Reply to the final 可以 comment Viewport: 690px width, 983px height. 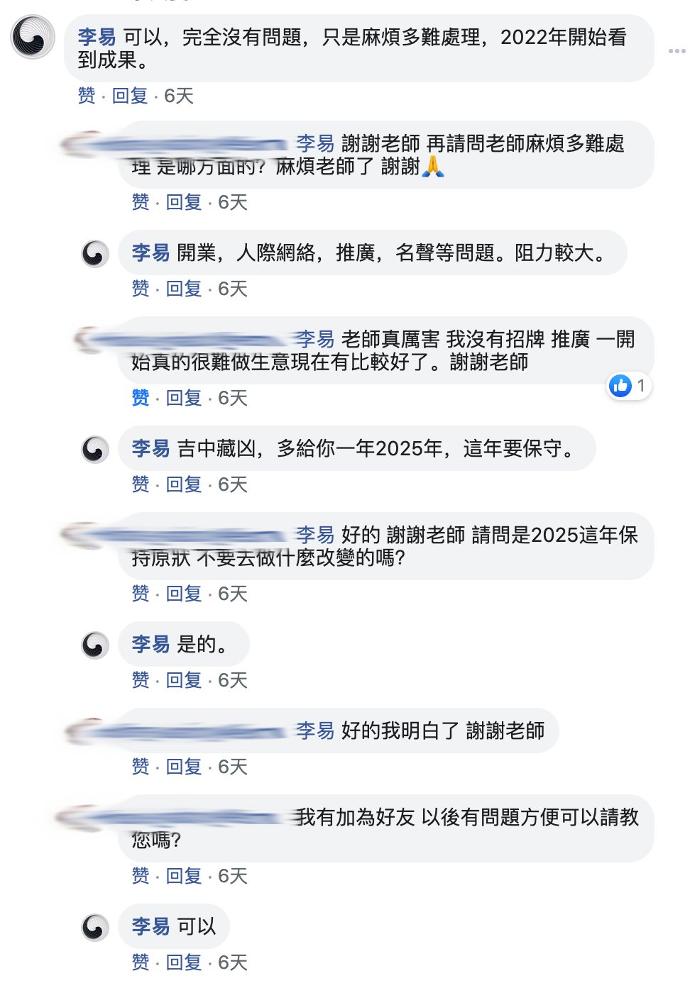point(184,962)
